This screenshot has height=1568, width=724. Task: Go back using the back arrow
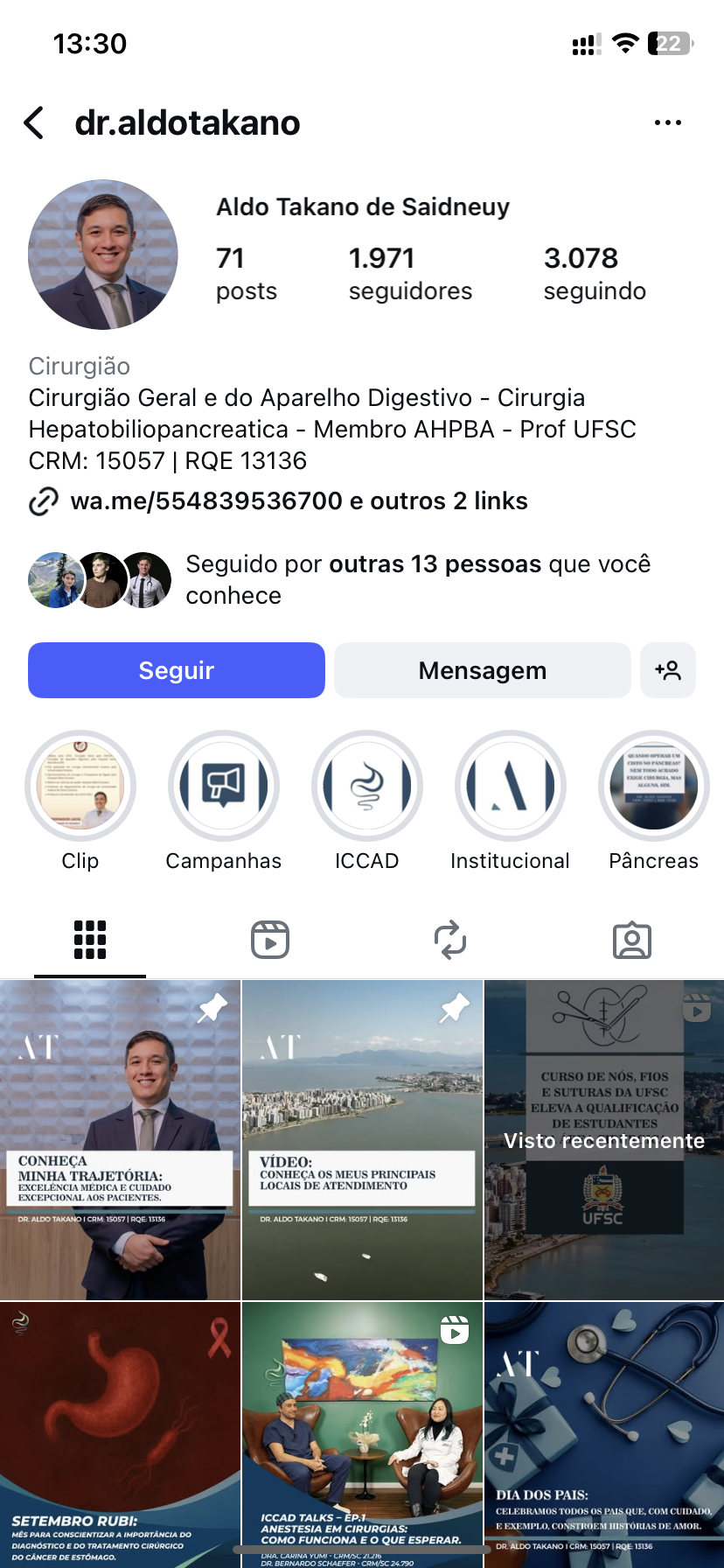[35, 123]
